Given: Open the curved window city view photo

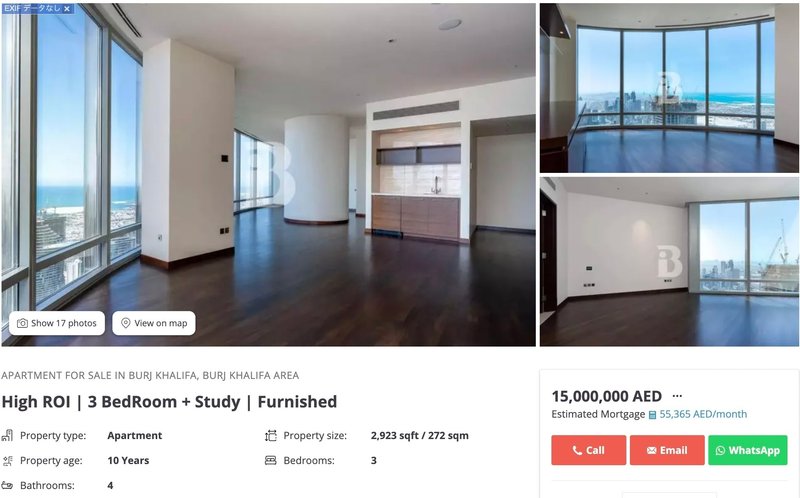Looking at the screenshot, I should click(669, 88).
